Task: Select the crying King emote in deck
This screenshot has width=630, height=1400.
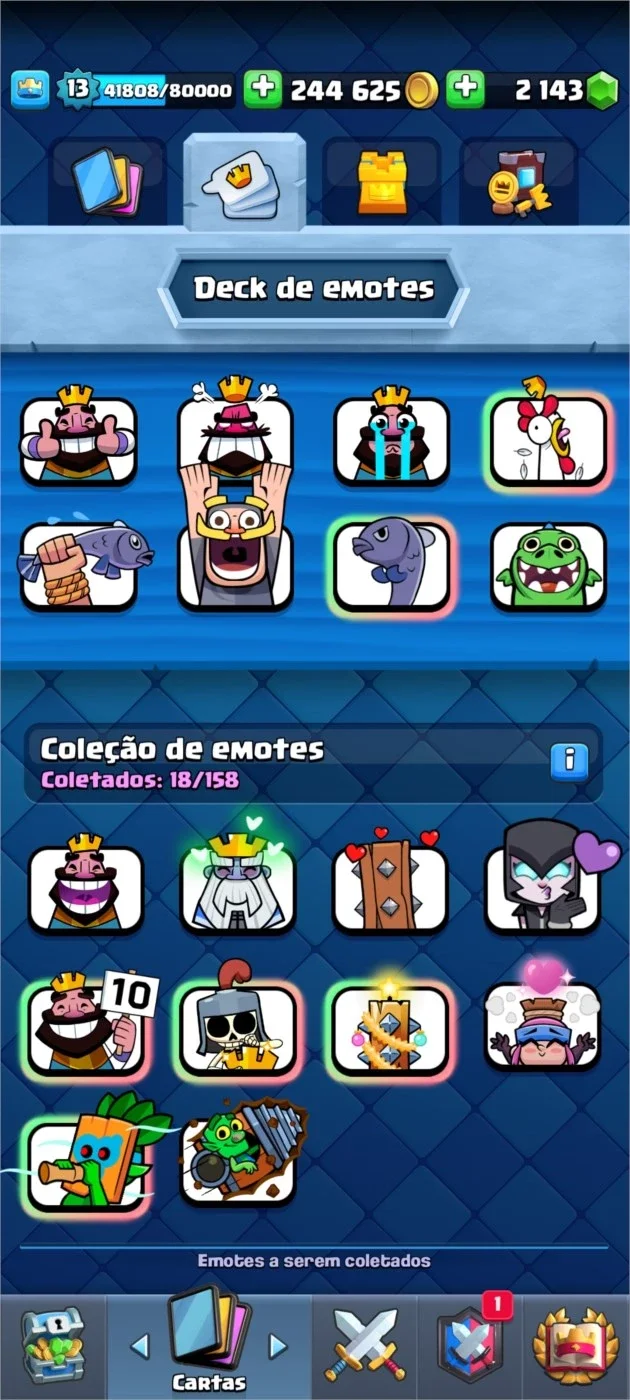Action: 391,439
